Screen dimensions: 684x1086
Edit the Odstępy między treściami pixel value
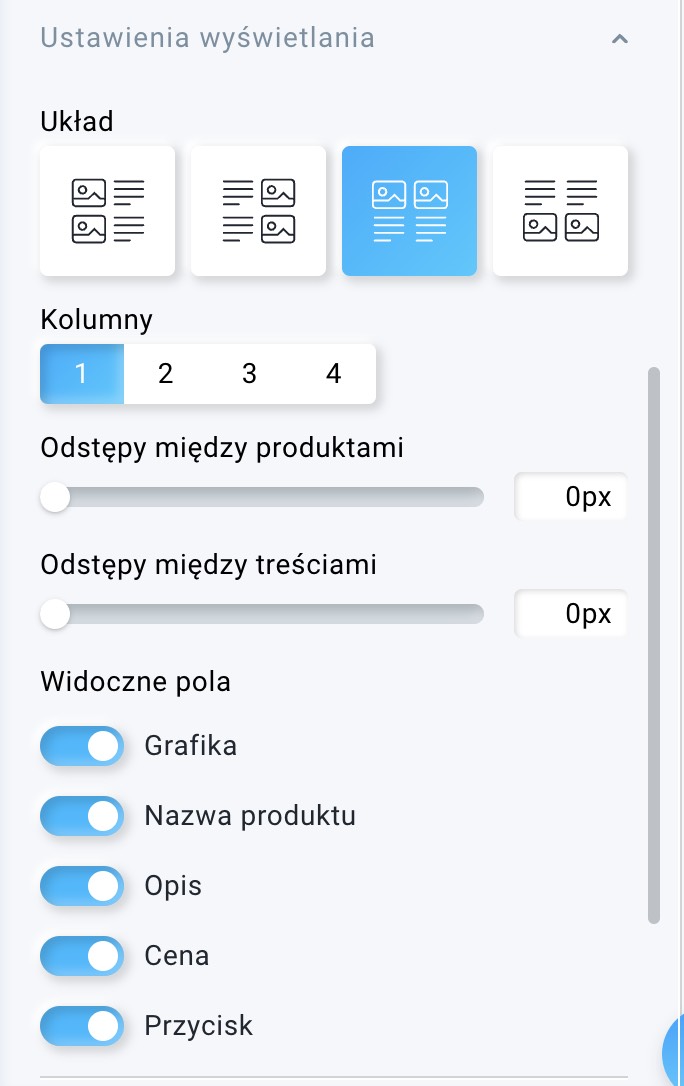(571, 614)
